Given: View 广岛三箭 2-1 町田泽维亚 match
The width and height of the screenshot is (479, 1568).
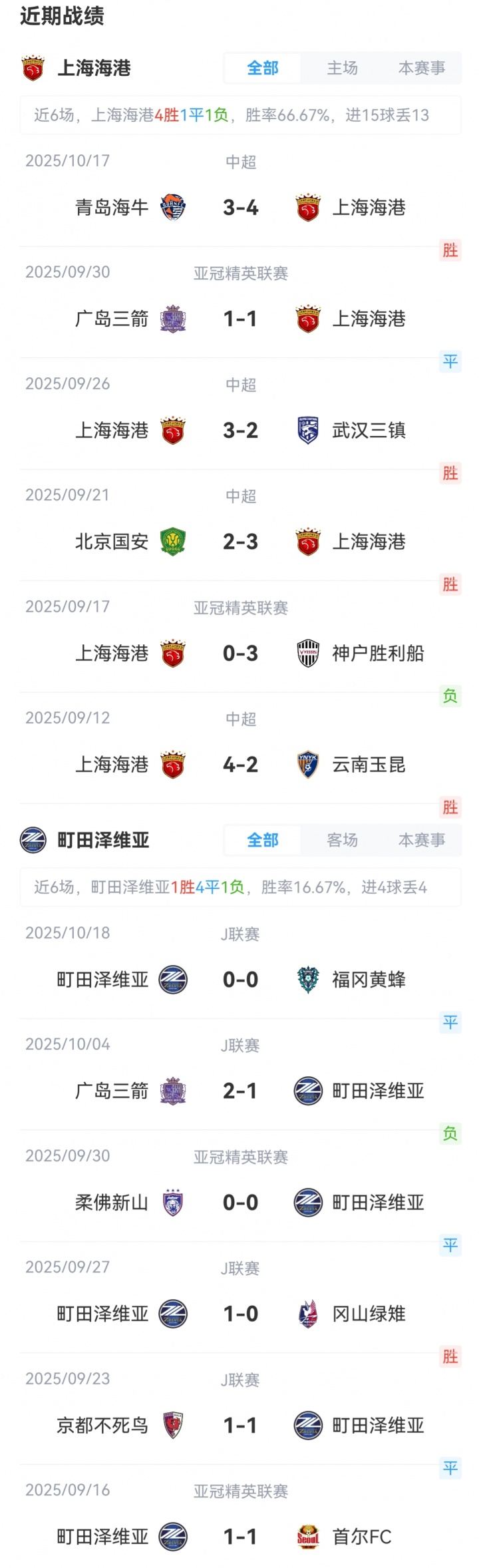Looking at the screenshot, I should [240, 1091].
